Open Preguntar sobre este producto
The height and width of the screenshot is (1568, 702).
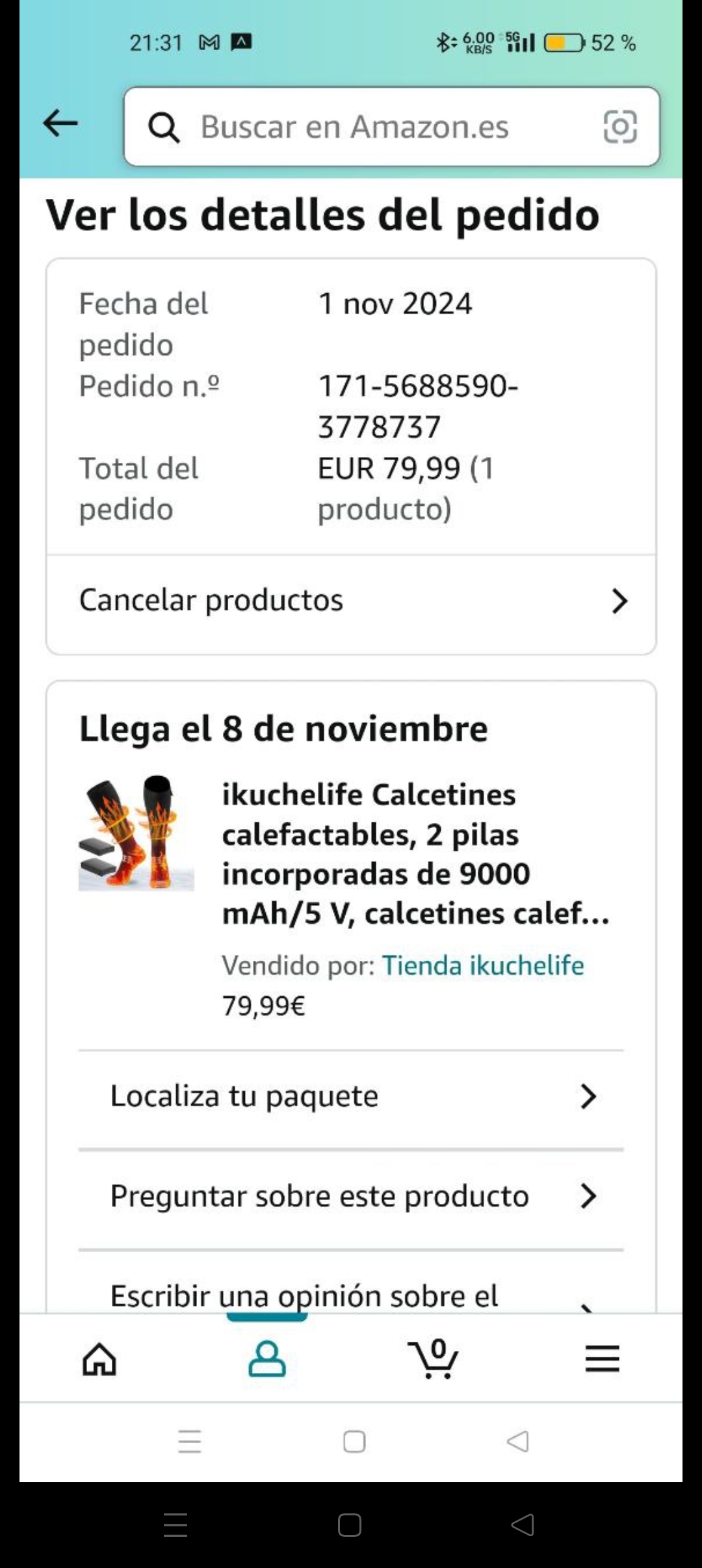point(351,1196)
